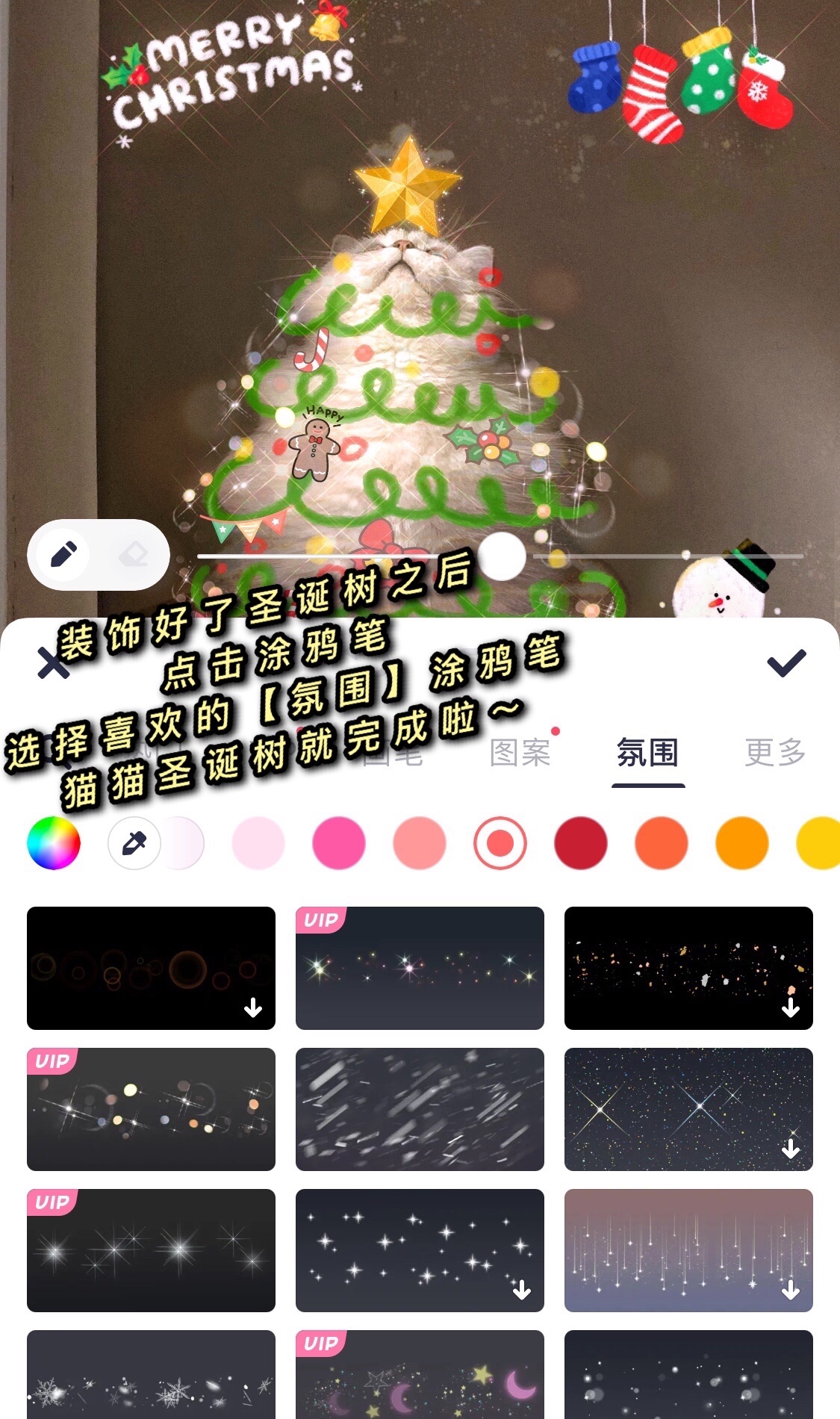Pick the crimson red color swatch
Viewport: 840px width, 1419px height.
click(x=581, y=843)
